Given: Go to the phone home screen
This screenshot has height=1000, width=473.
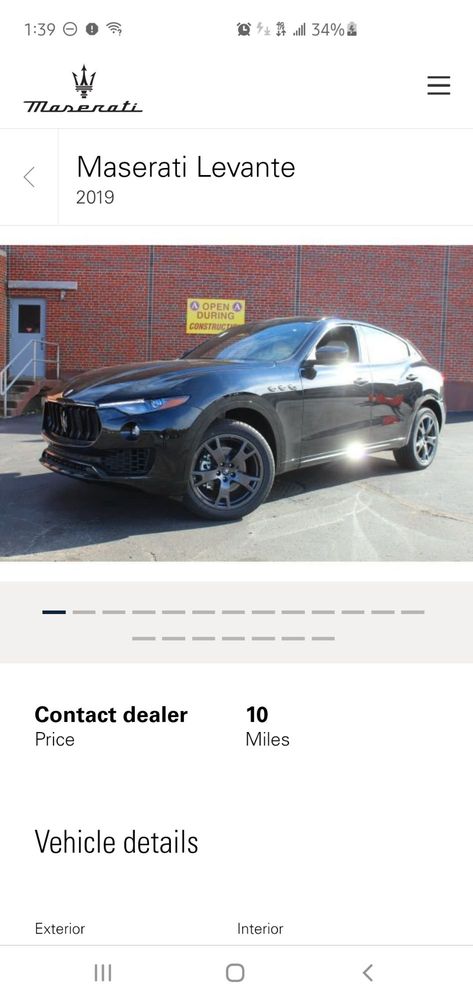Looking at the screenshot, I should tap(235, 973).
